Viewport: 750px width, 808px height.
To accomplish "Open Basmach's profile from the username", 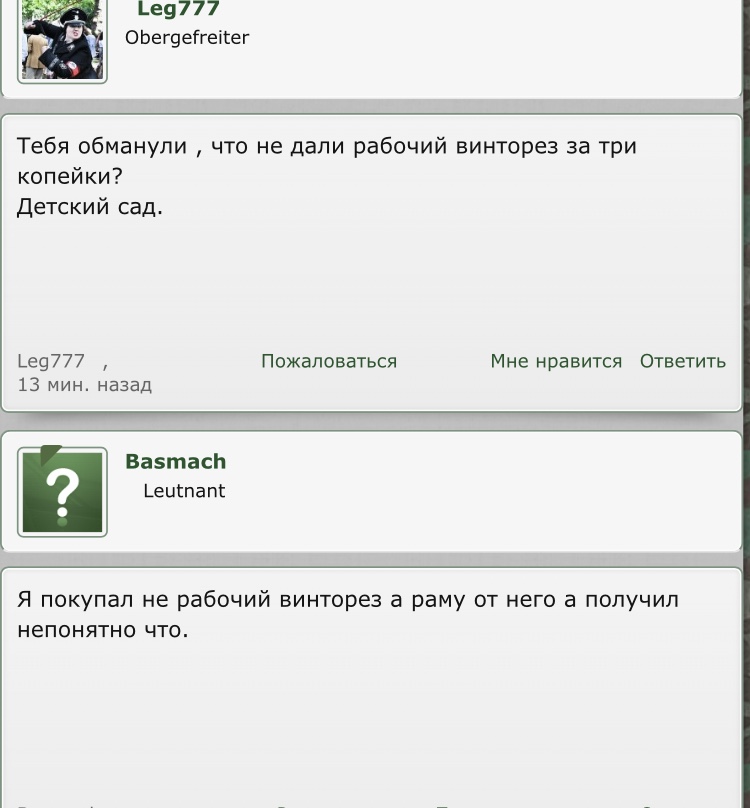I will point(175,461).
